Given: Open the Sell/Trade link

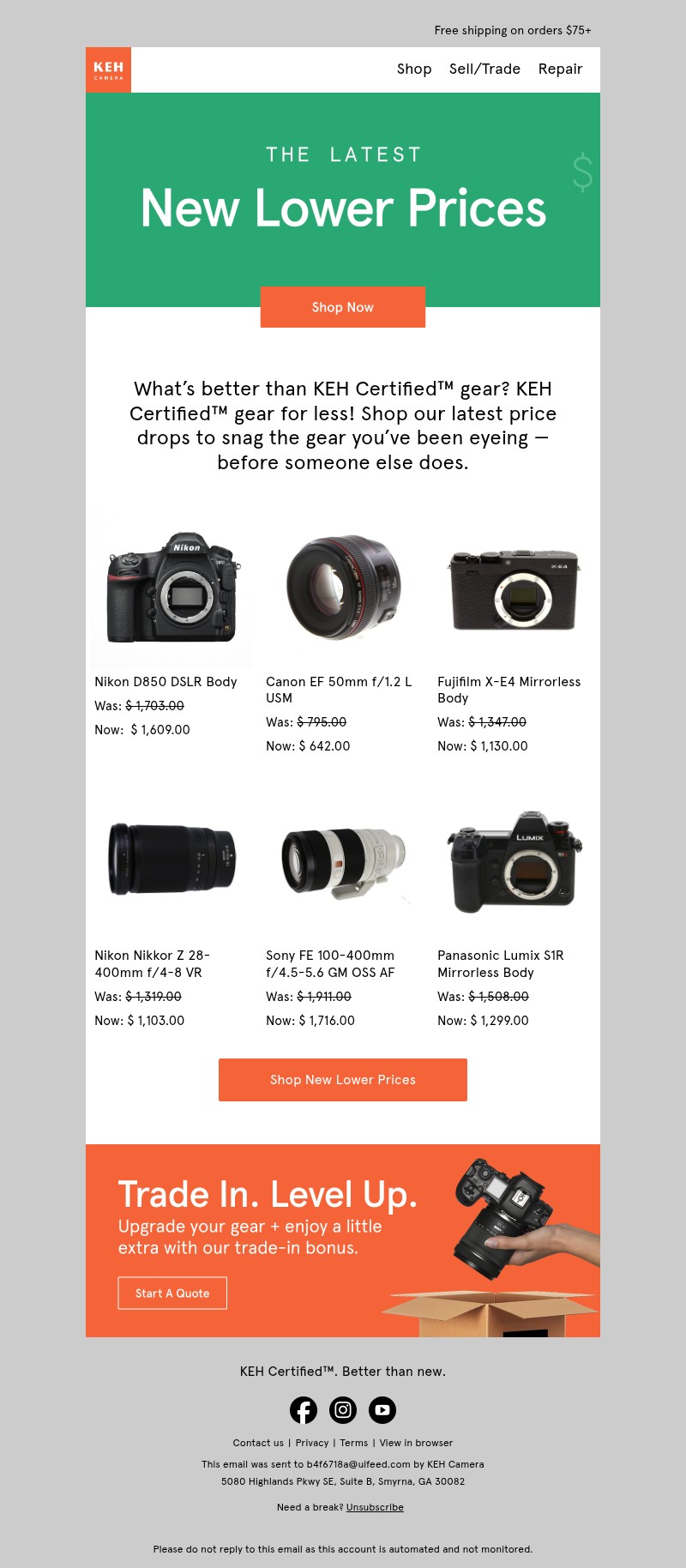Looking at the screenshot, I should tap(484, 69).
